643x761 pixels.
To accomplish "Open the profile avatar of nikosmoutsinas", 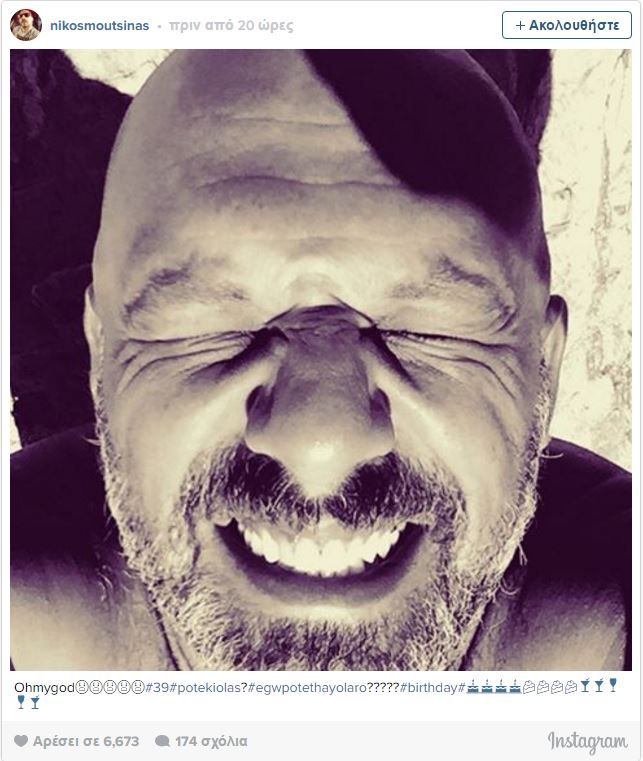I will pyautogui.click(x=25, y=25).
